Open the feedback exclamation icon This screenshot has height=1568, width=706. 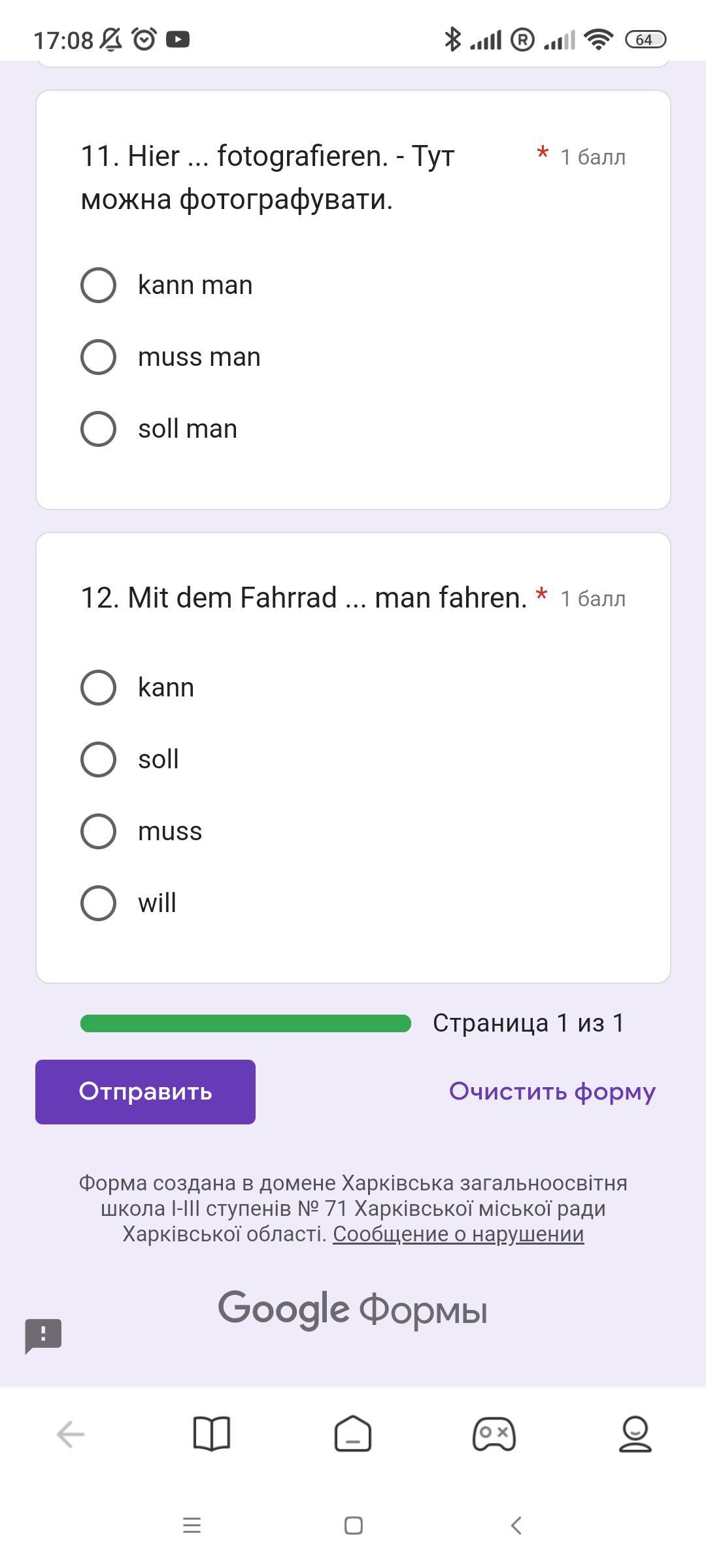point(43,1335)
